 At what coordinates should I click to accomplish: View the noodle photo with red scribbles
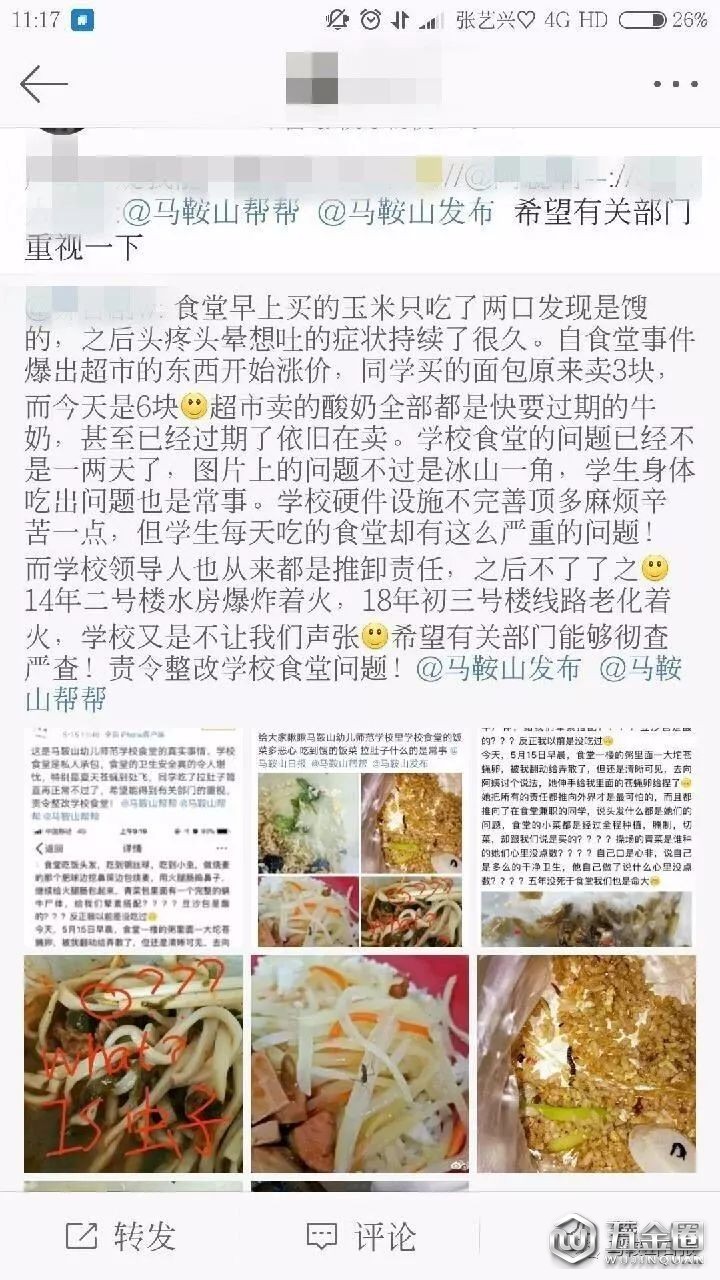pyautogui.click(x=133, y=1063)
